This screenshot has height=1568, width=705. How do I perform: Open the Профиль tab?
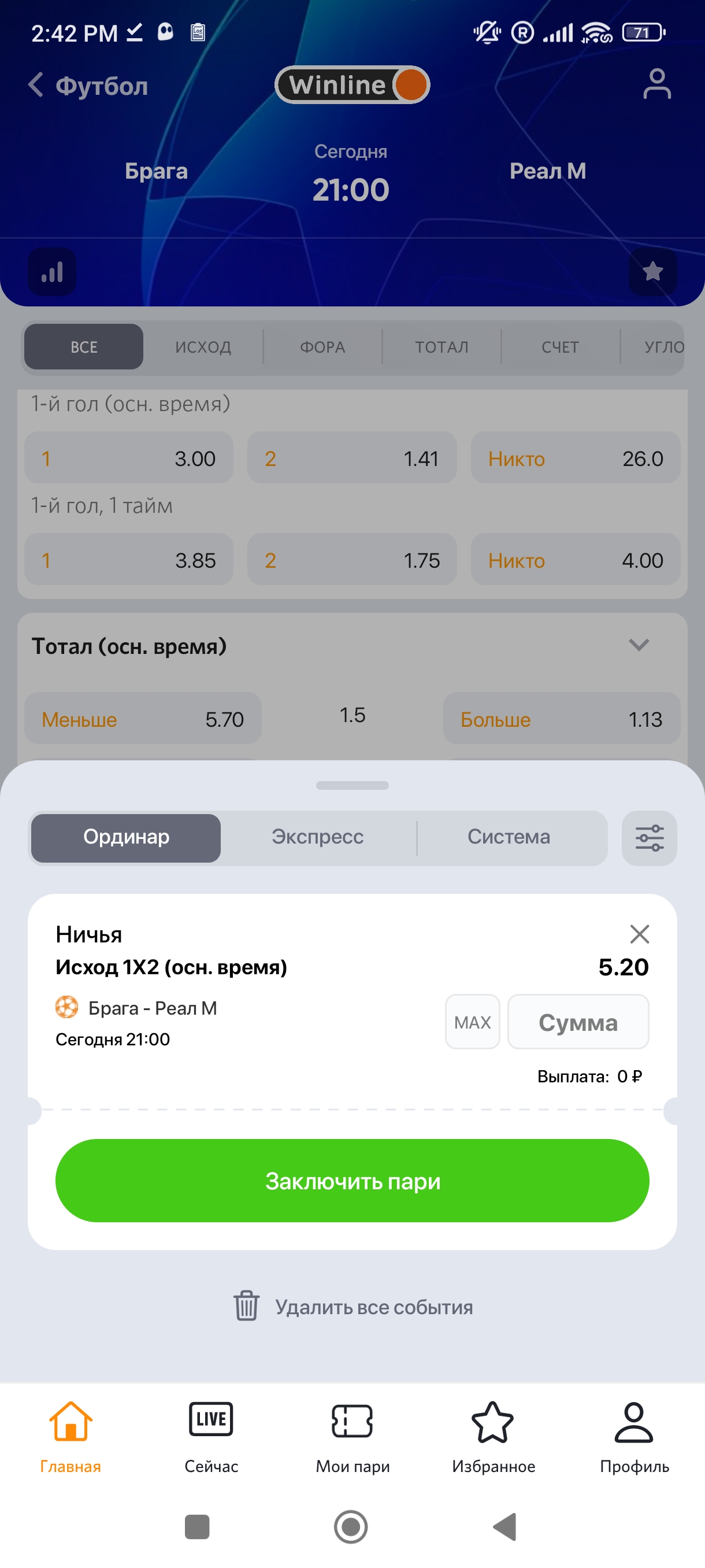tap(634, 1437)
